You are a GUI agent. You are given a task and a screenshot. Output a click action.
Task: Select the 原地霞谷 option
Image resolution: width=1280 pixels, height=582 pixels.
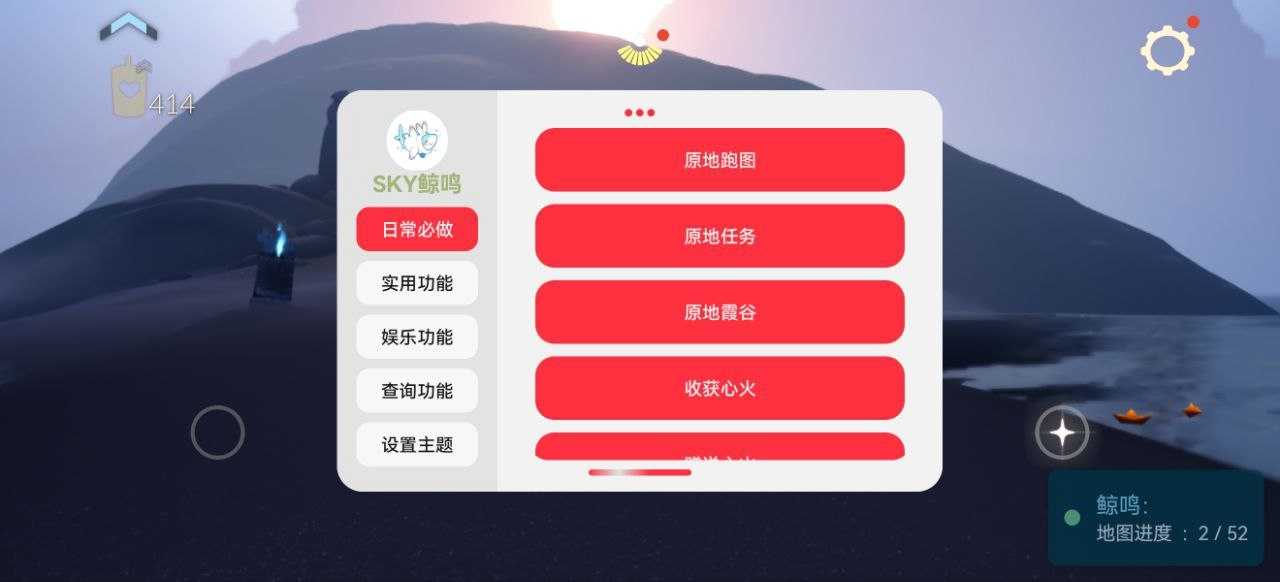click(719, 312)
